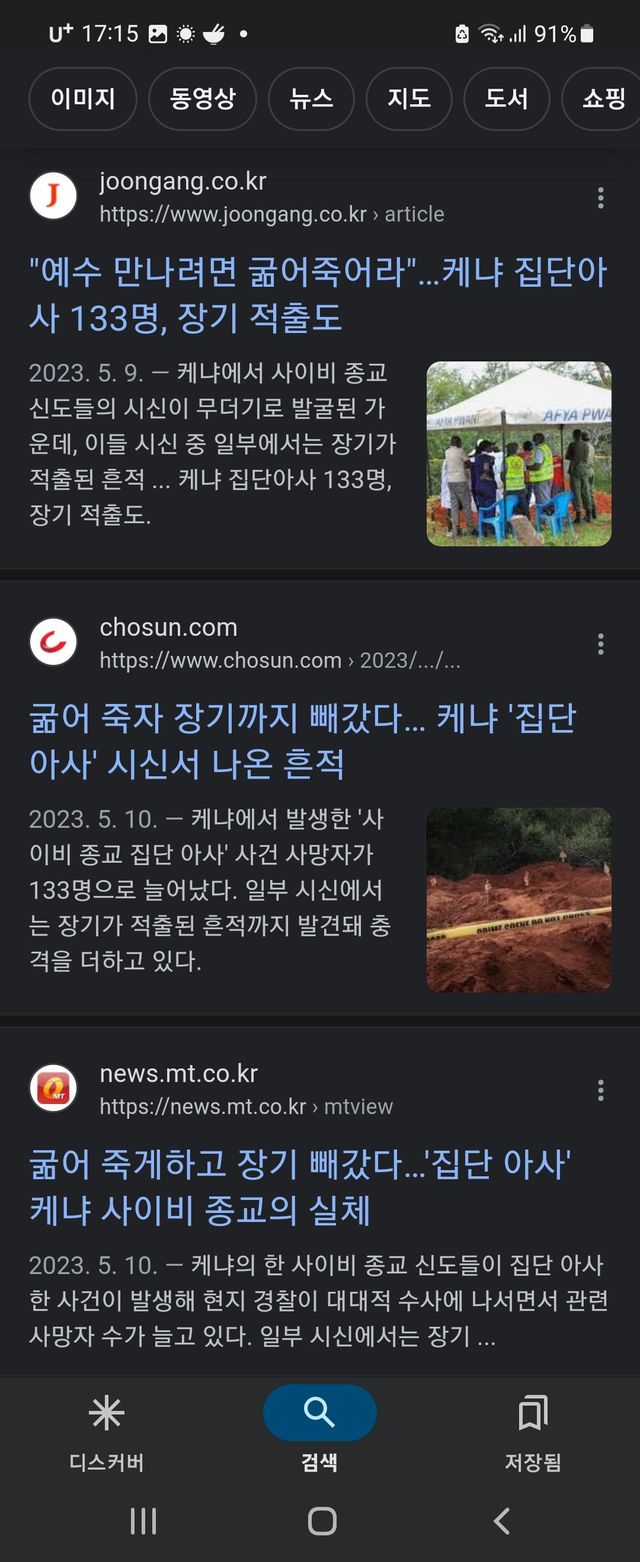Select the 이미지 filter chip
The height and width of the screenshot is (1562, 640).
(83, 98)
